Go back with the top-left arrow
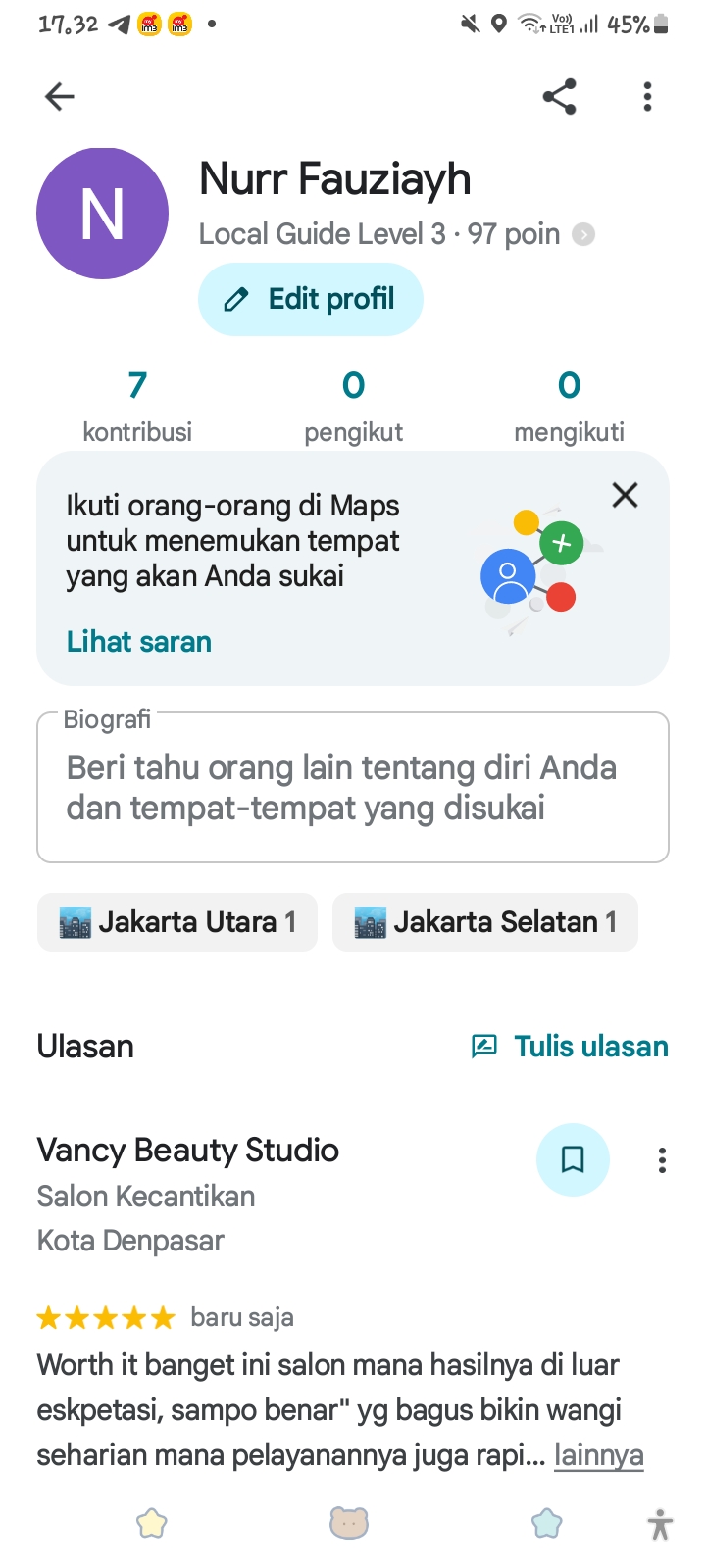The height and width of the screenshot is (1568, 706). [60, 96]
